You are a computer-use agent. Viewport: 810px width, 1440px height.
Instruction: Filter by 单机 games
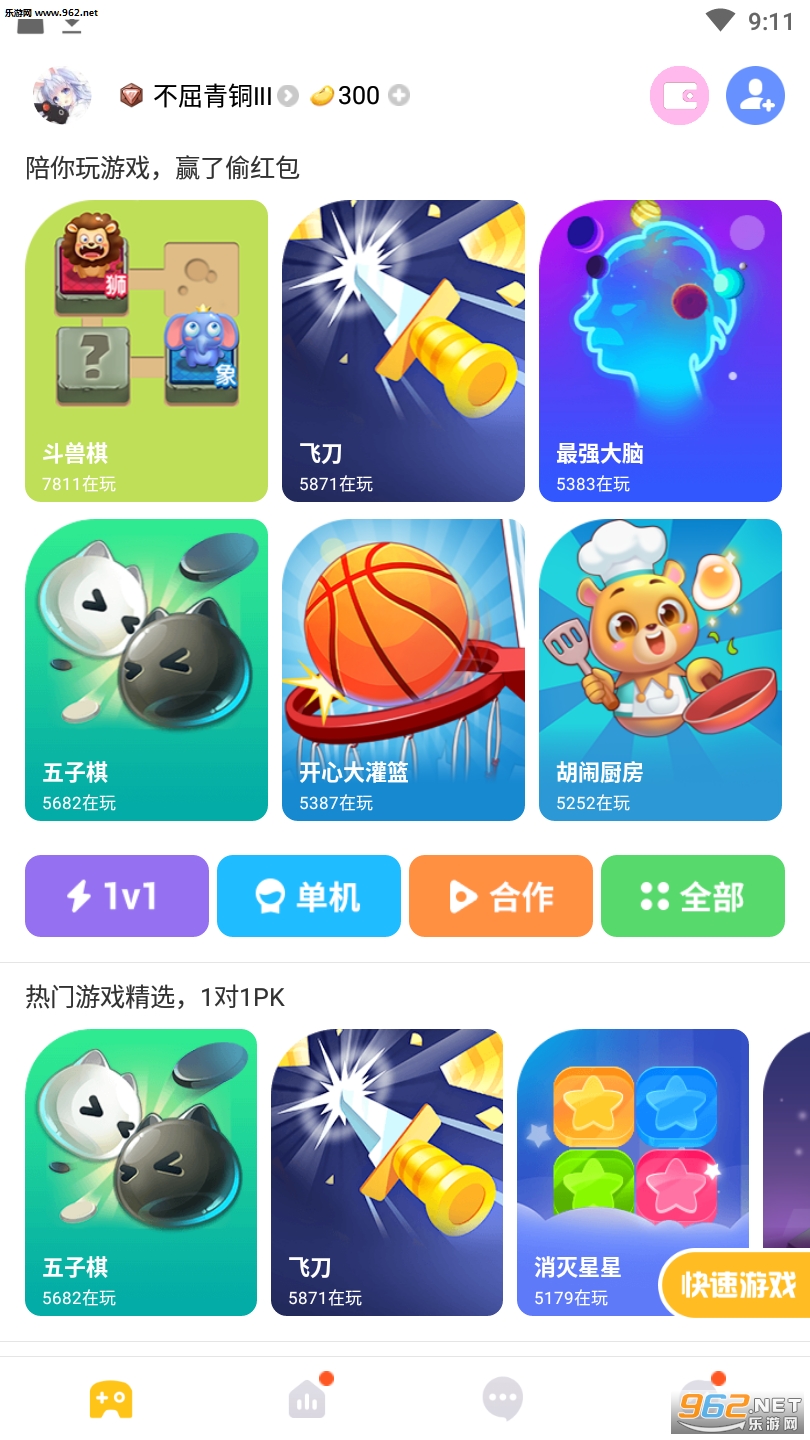(x=309, y=896)
